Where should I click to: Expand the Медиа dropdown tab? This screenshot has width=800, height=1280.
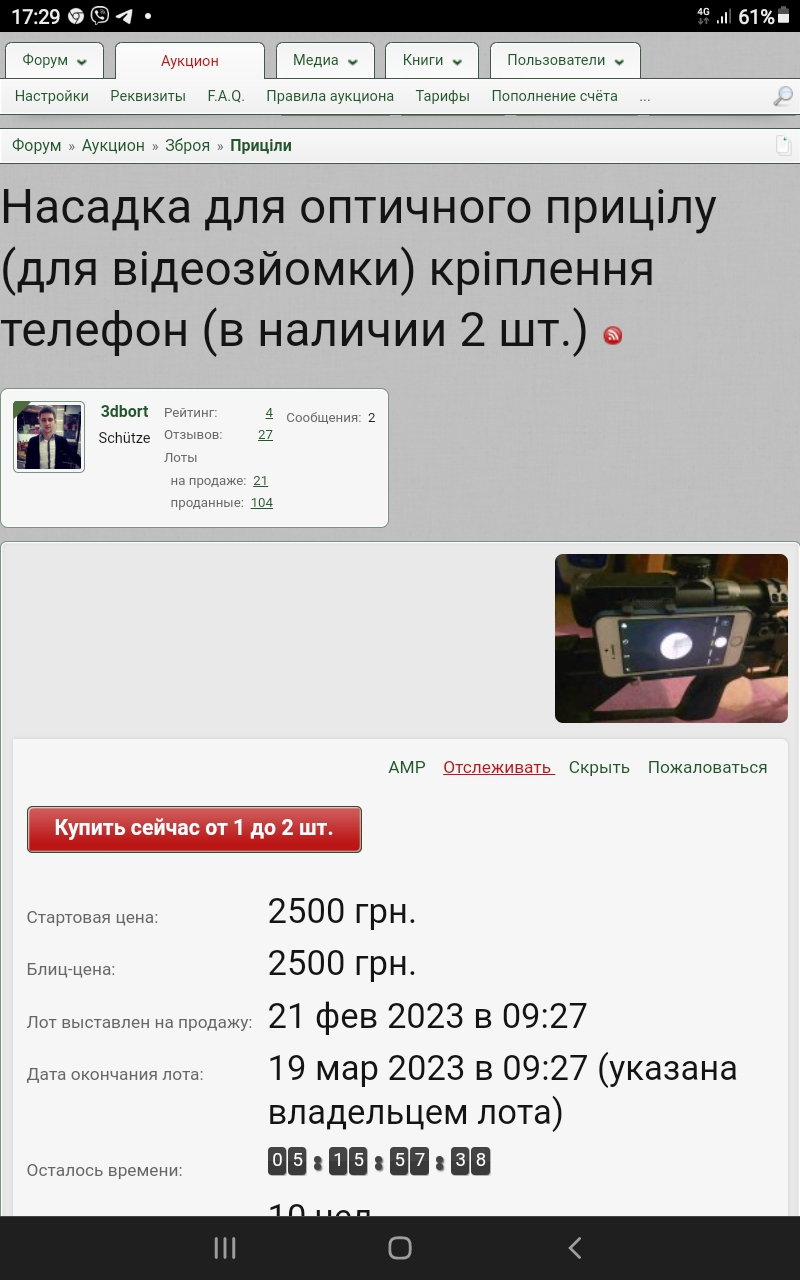click(x=325, y=61)
